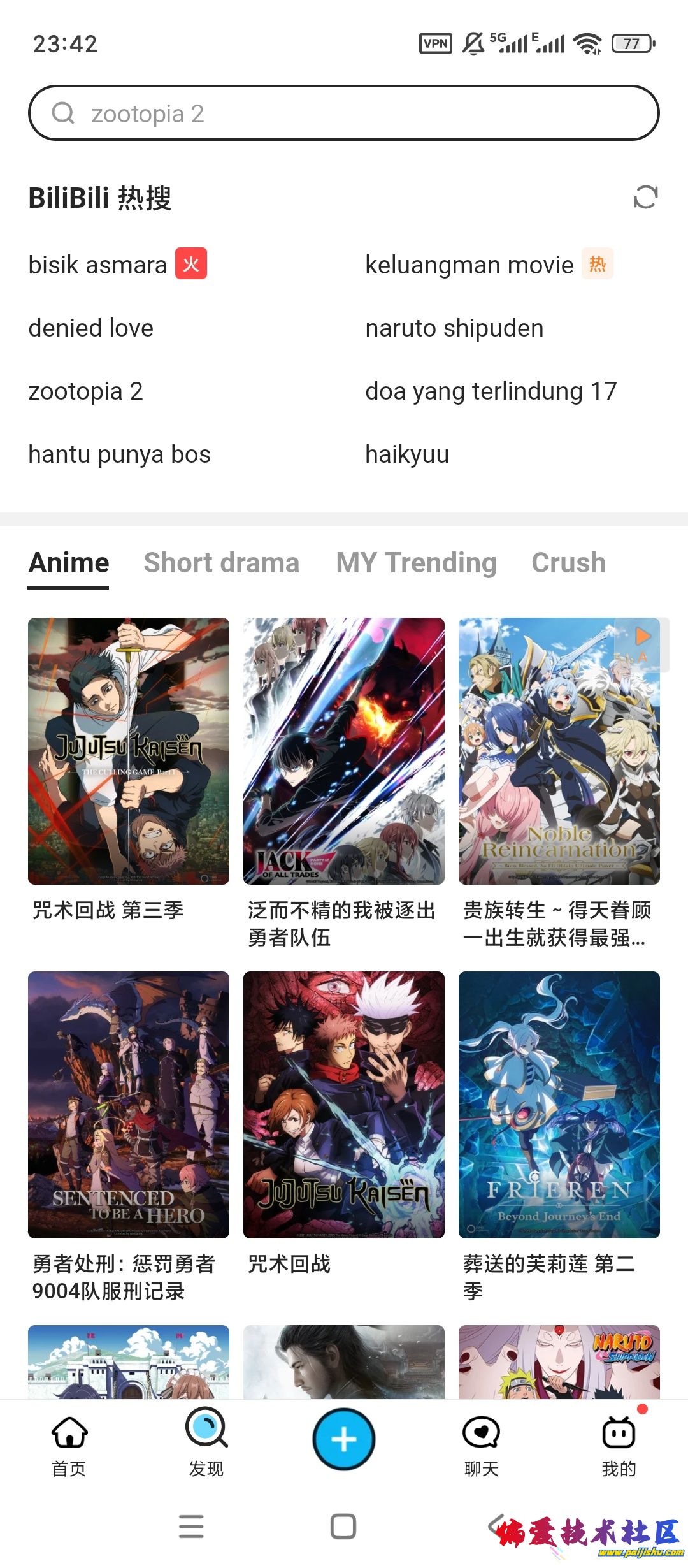This screenshot has width=688, height=1568.
Task: Open the 咒术回战 第三季 anime poster
Action: click(x=129, y=750)
